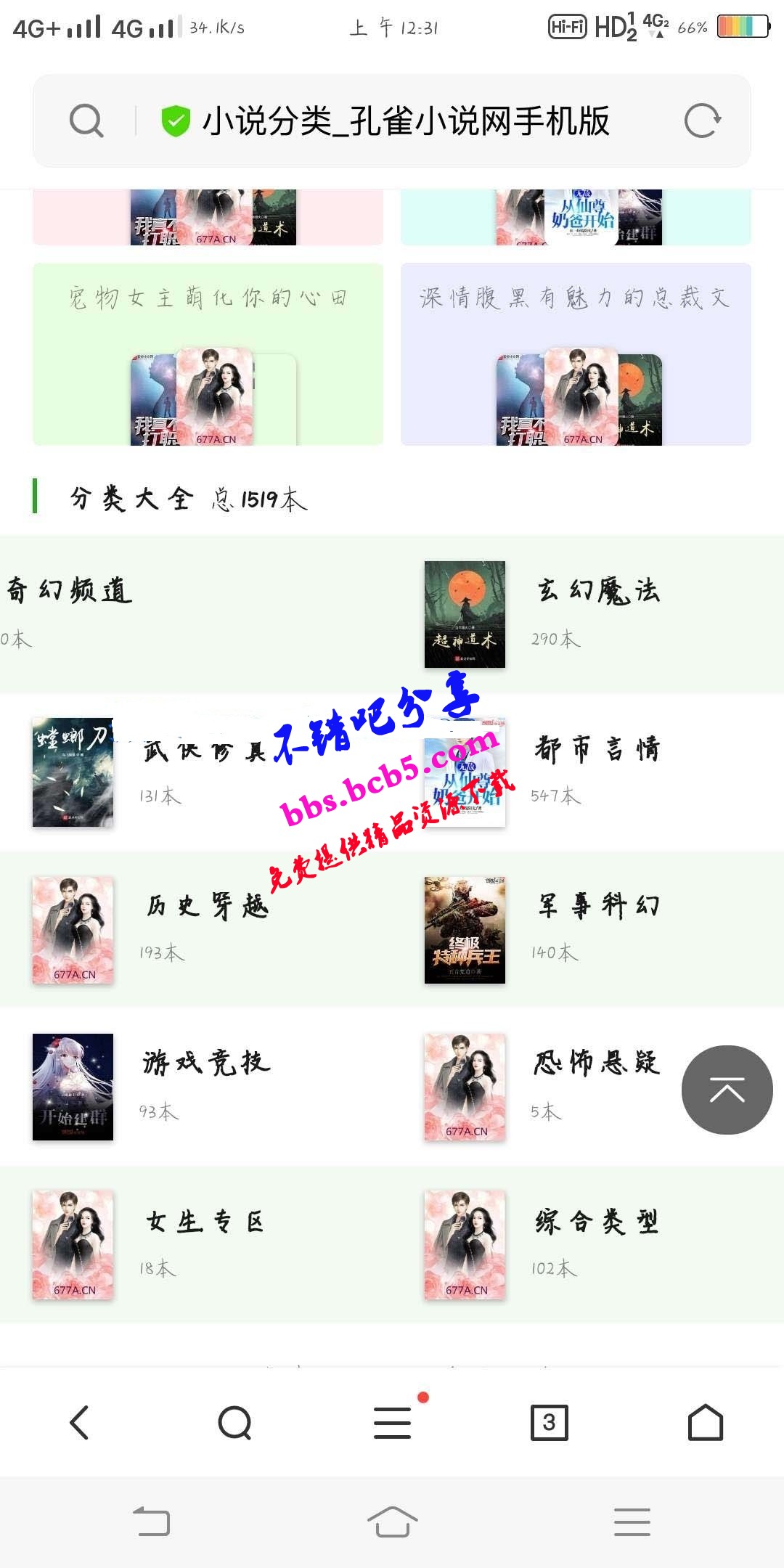This screenshot has width=784, height=1568.
Task: Go to the browser home page
Action: pos(706,1422)
